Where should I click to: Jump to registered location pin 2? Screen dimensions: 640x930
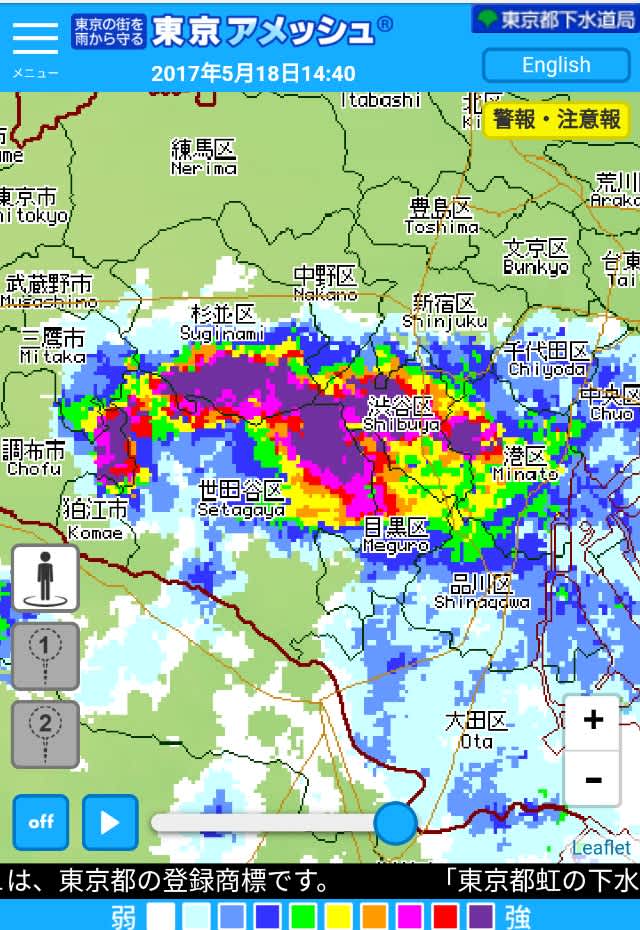coord(45,734)
